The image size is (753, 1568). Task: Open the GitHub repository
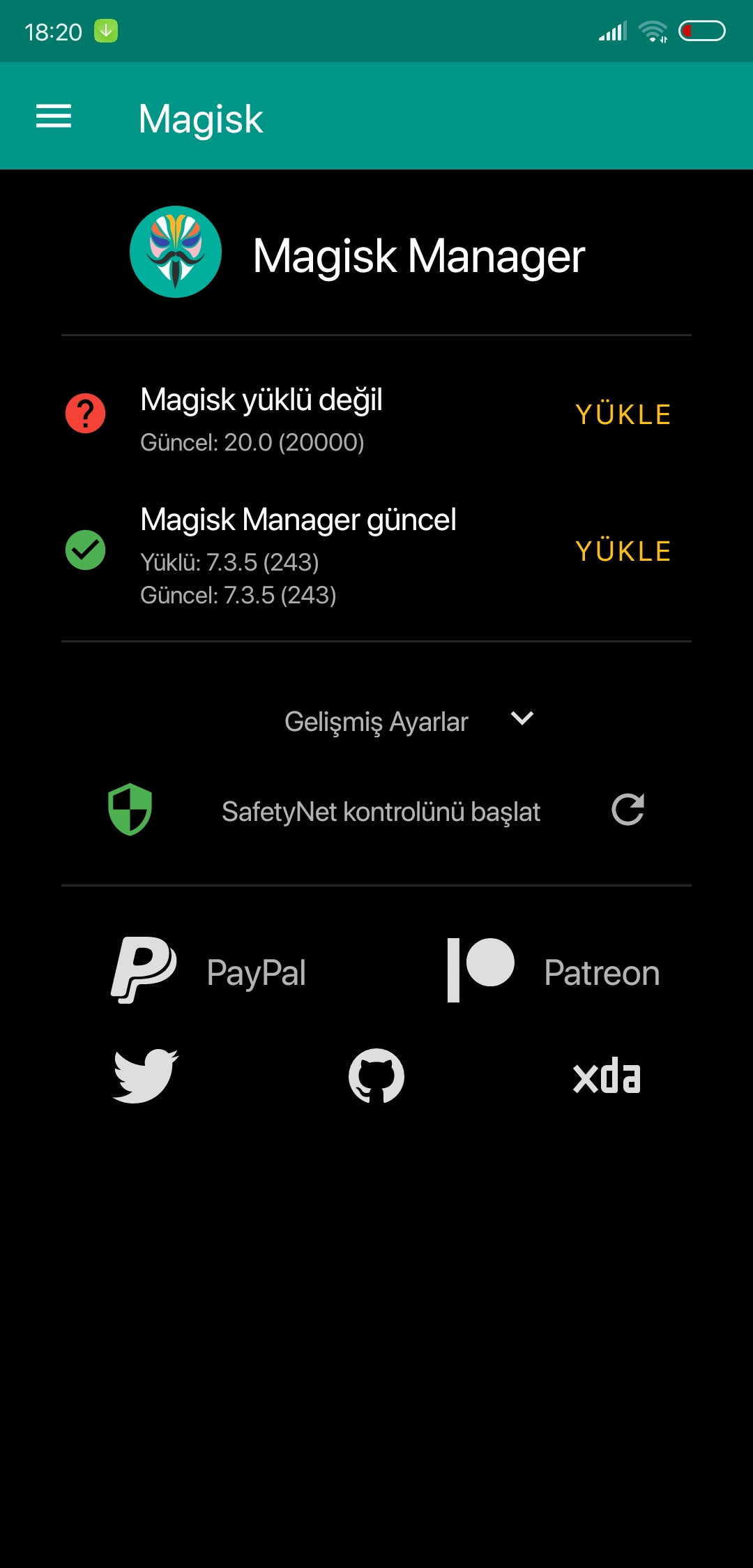click(376, 1076)
